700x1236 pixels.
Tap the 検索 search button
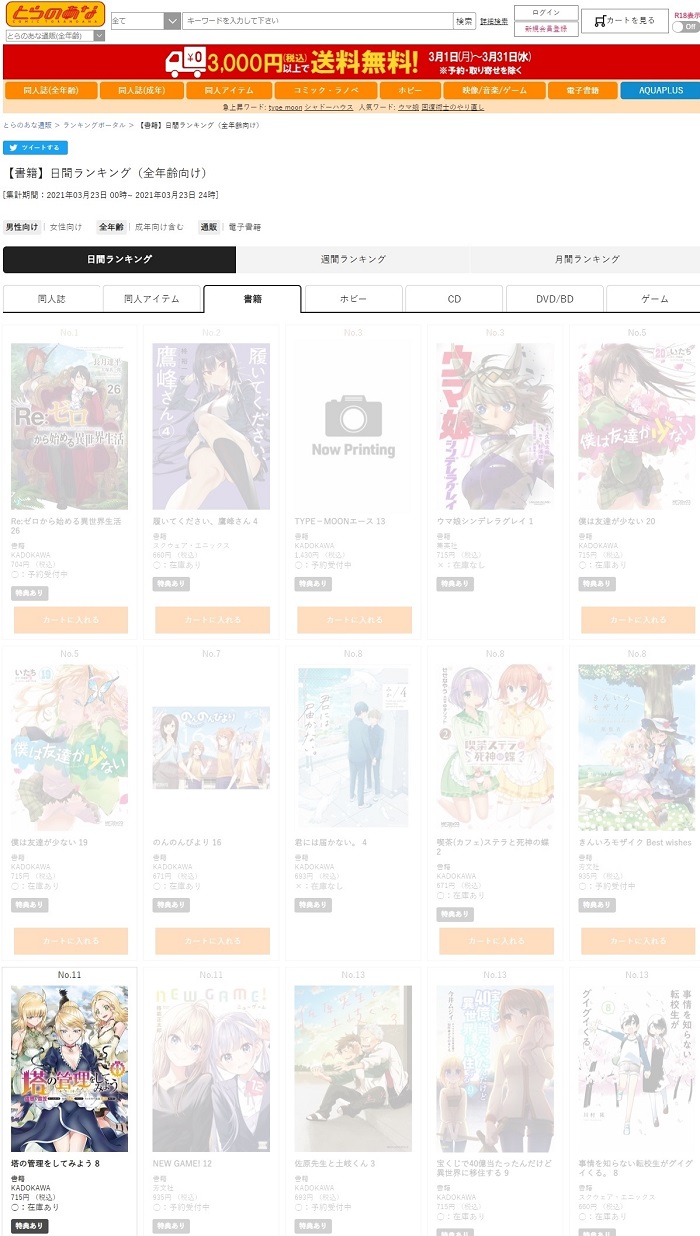point(464,21)
